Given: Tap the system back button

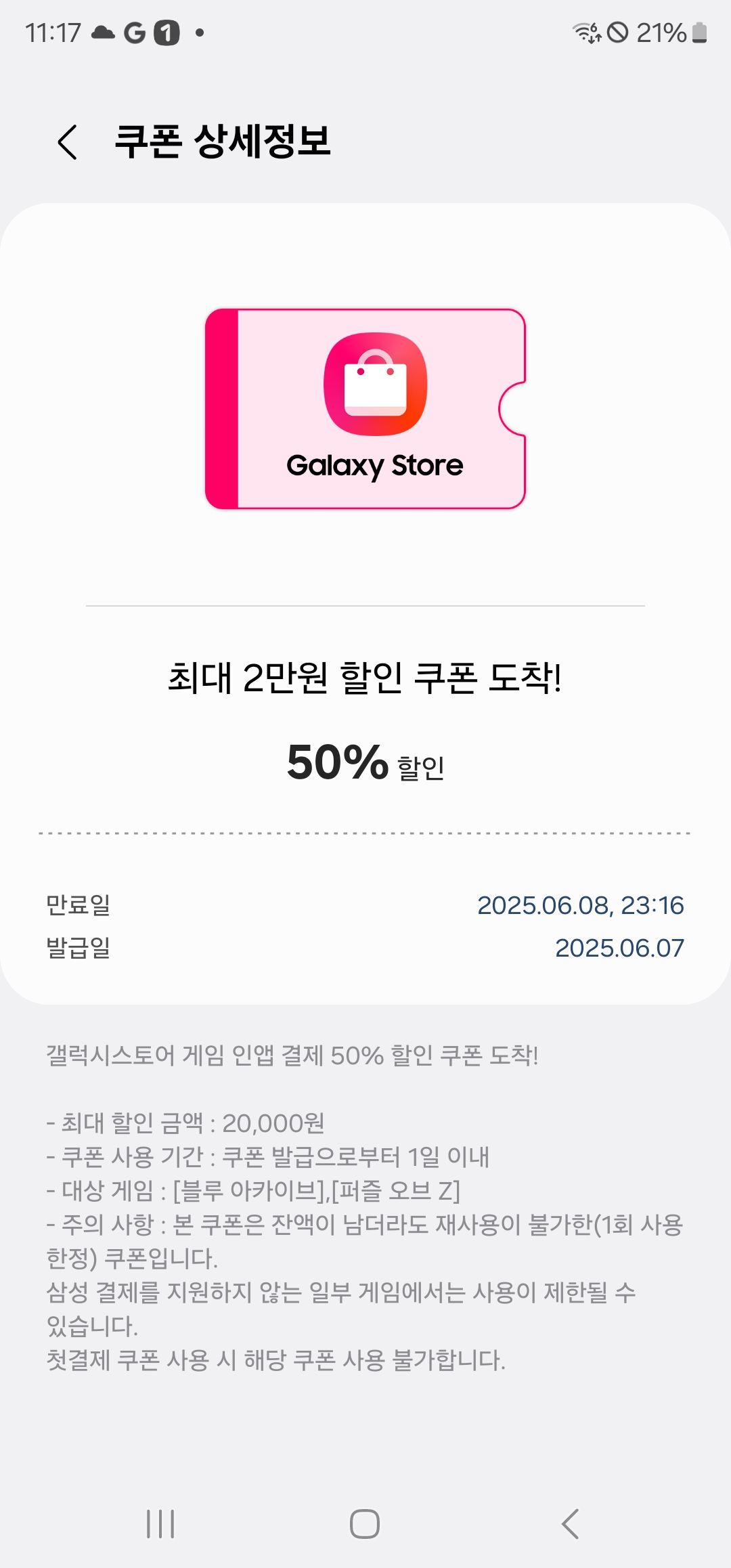Looking at the screenshot, I should (570, 1523).
